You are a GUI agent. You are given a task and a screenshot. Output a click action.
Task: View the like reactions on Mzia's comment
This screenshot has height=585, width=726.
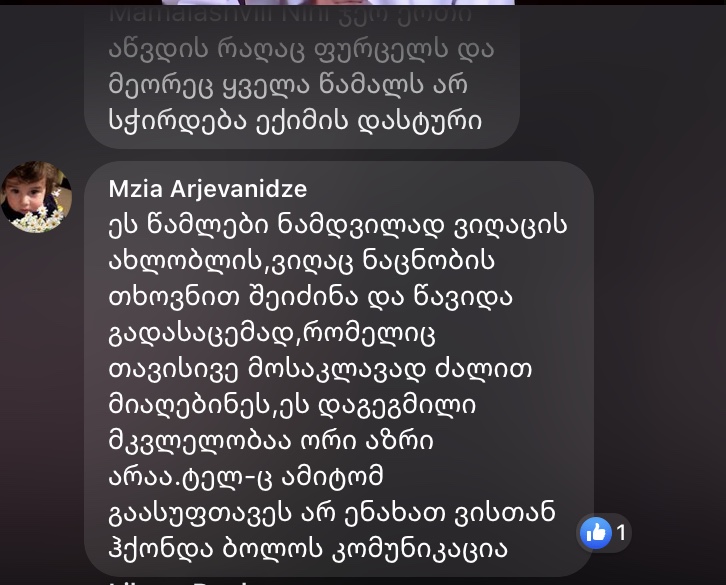tap(604, 533)
